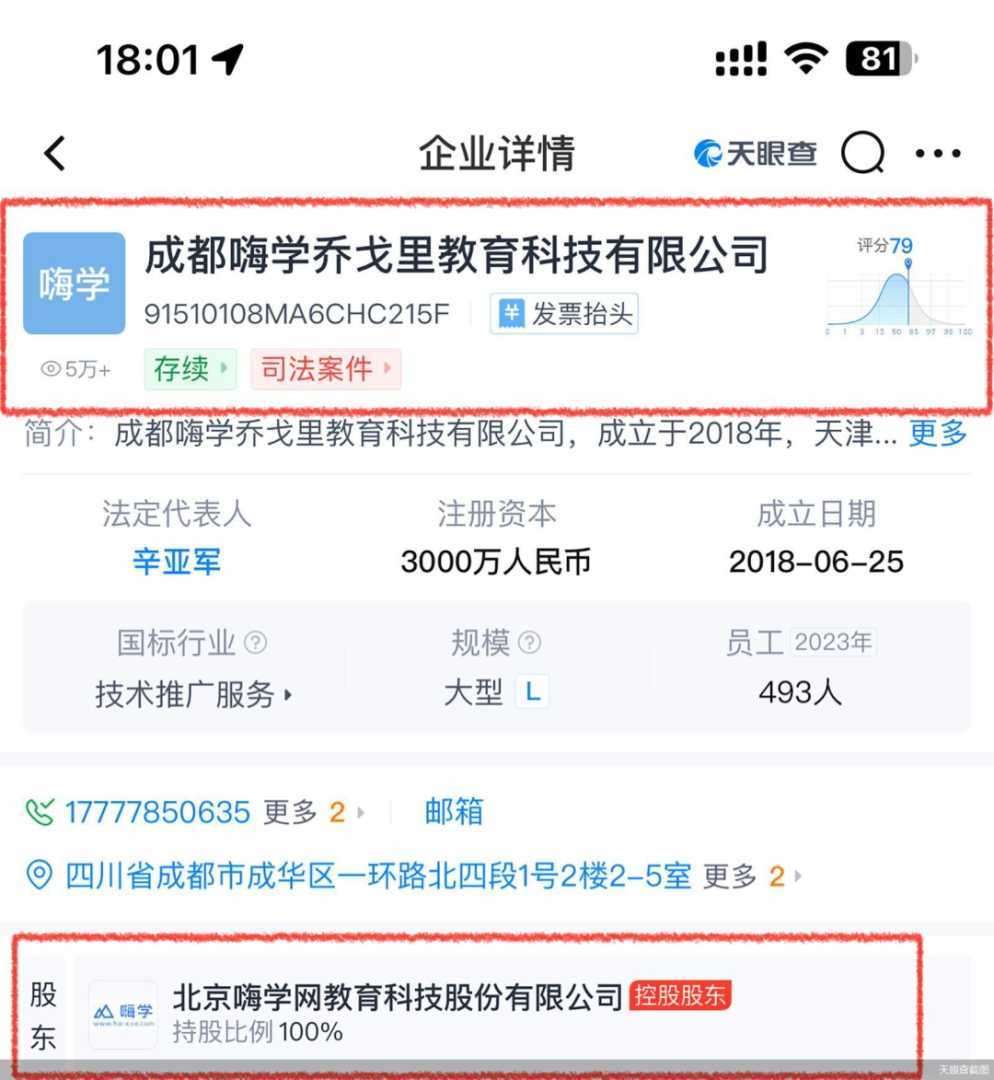Show the help icon next to 国标行业
The image size is (994, 1080).
tap(256, 643)
